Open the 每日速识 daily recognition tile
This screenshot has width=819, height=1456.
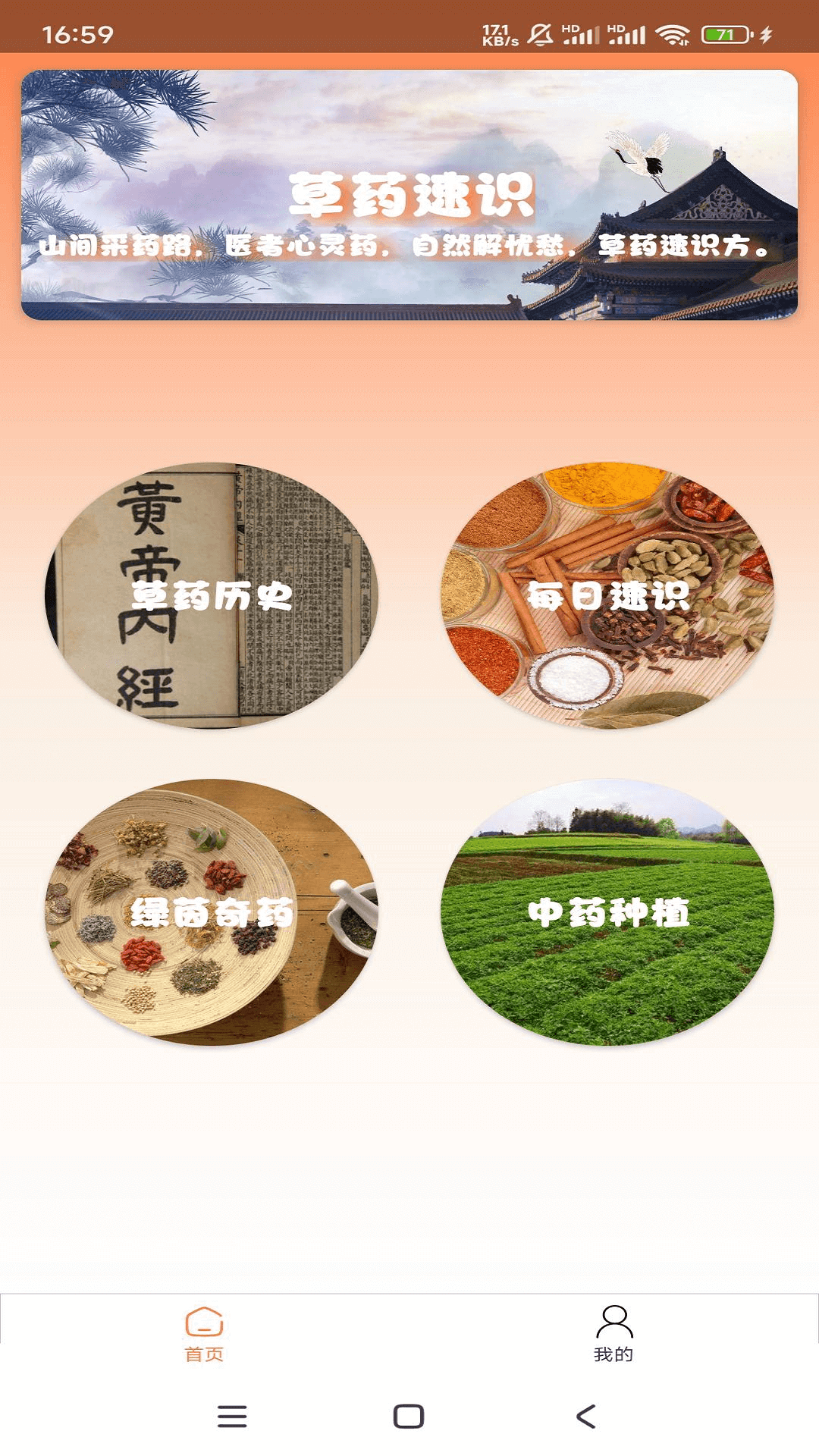(607, 595)
